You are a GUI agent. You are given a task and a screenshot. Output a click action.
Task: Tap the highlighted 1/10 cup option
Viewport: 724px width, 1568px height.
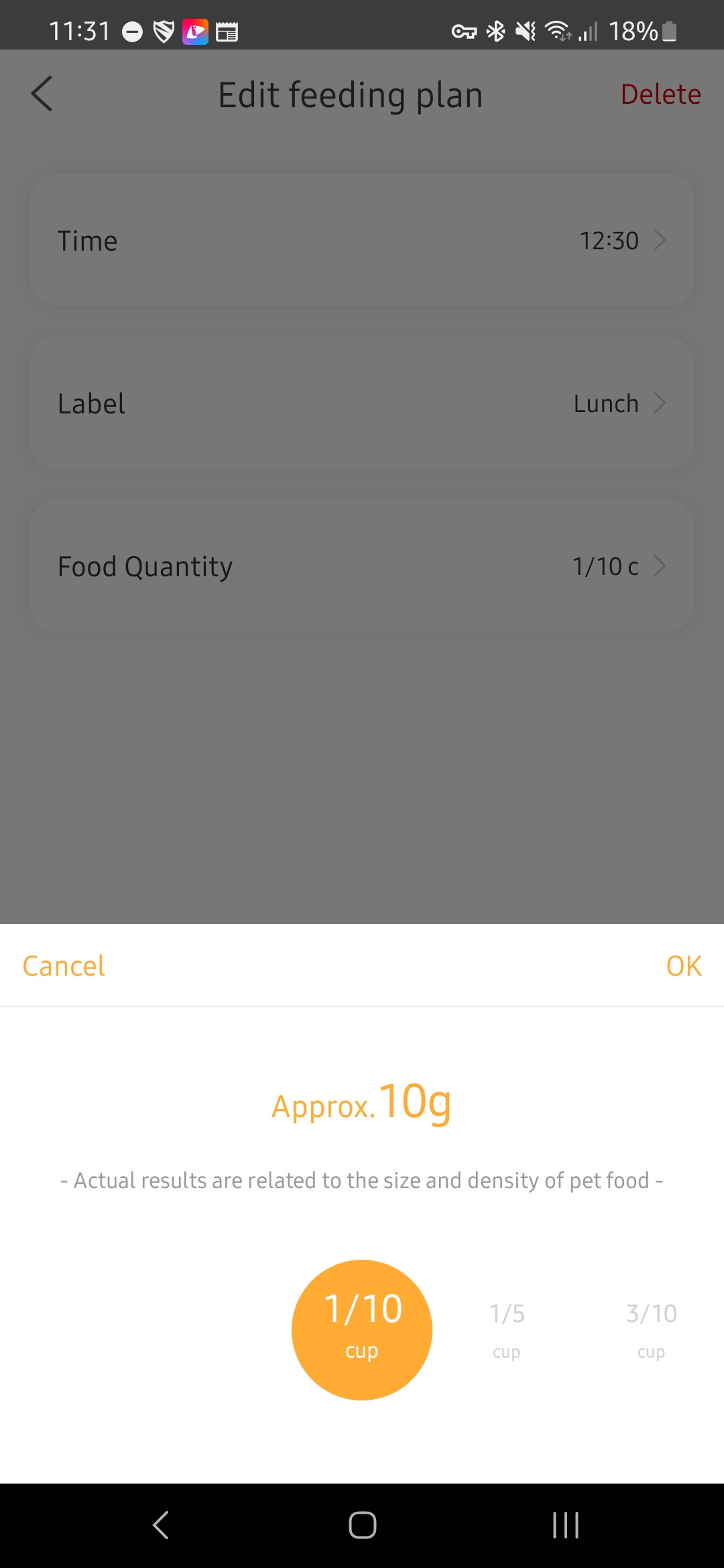click(362, 1329)
